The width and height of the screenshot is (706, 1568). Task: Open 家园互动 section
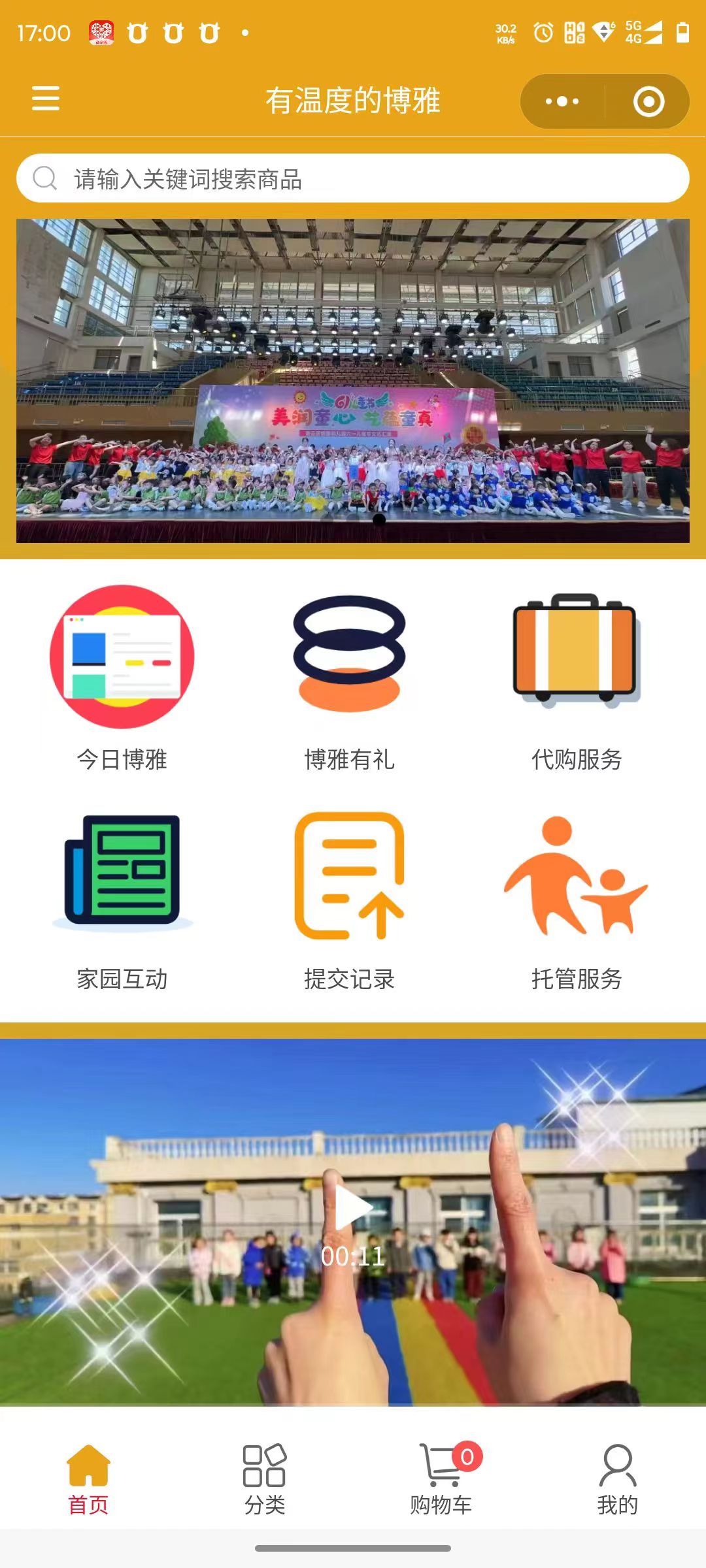pos(122,898)
